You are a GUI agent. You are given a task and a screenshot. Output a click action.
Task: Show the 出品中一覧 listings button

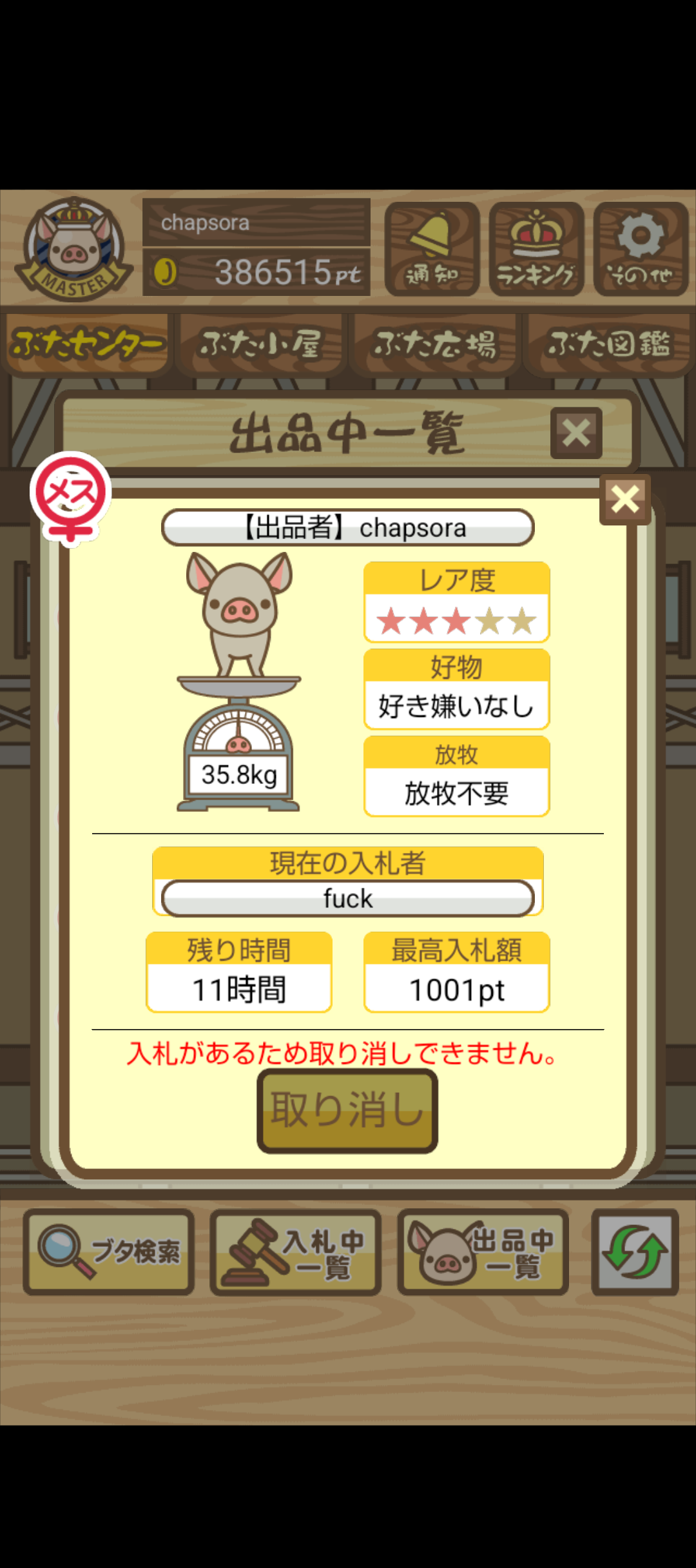pyautogui.click(x=483, y=1251)
